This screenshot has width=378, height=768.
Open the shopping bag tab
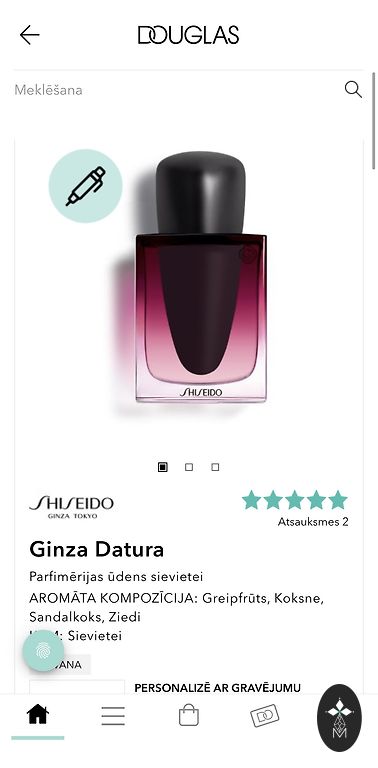point(189,715)
